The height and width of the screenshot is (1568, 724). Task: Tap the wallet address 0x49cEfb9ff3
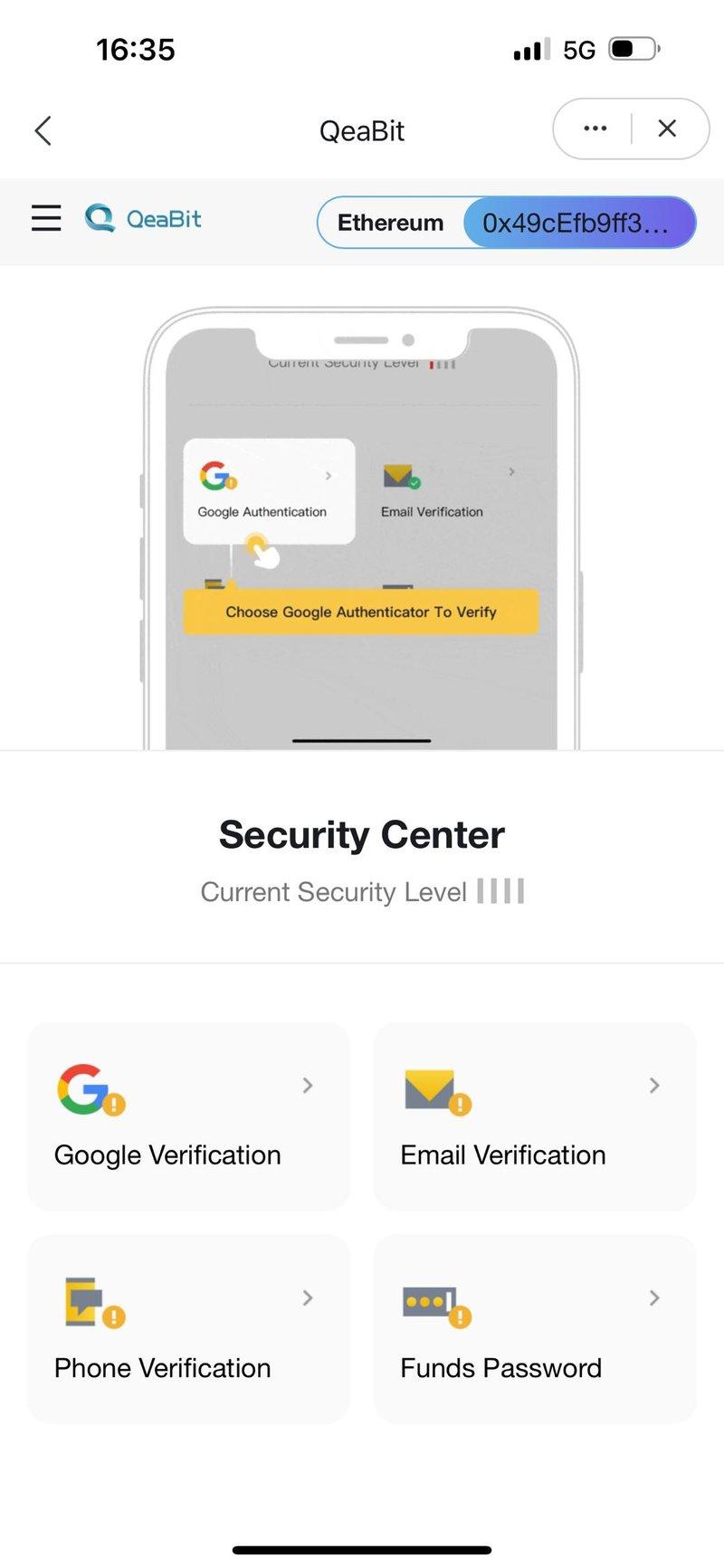coord(576,223)
